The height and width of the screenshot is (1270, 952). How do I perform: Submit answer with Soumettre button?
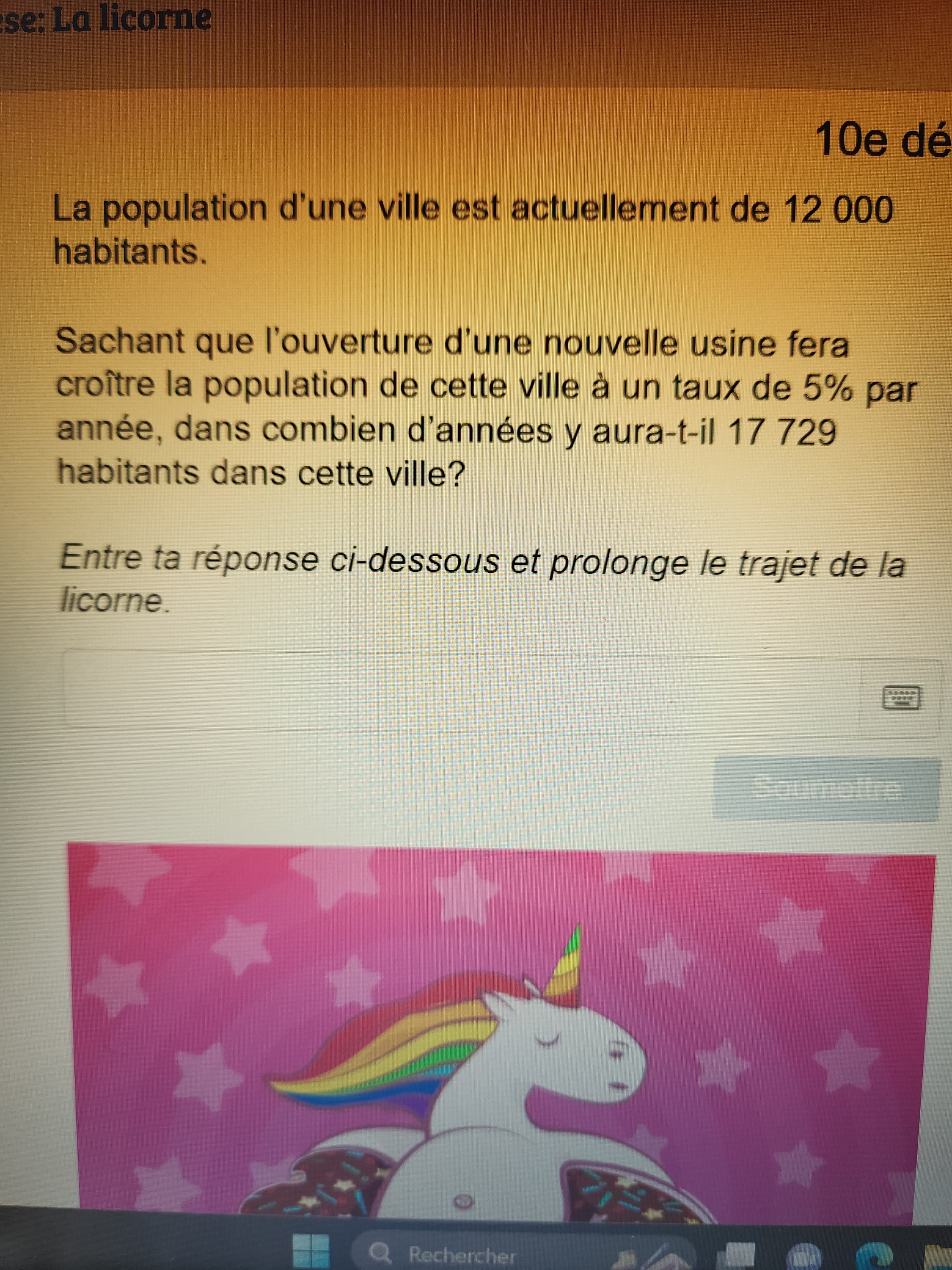825,789
